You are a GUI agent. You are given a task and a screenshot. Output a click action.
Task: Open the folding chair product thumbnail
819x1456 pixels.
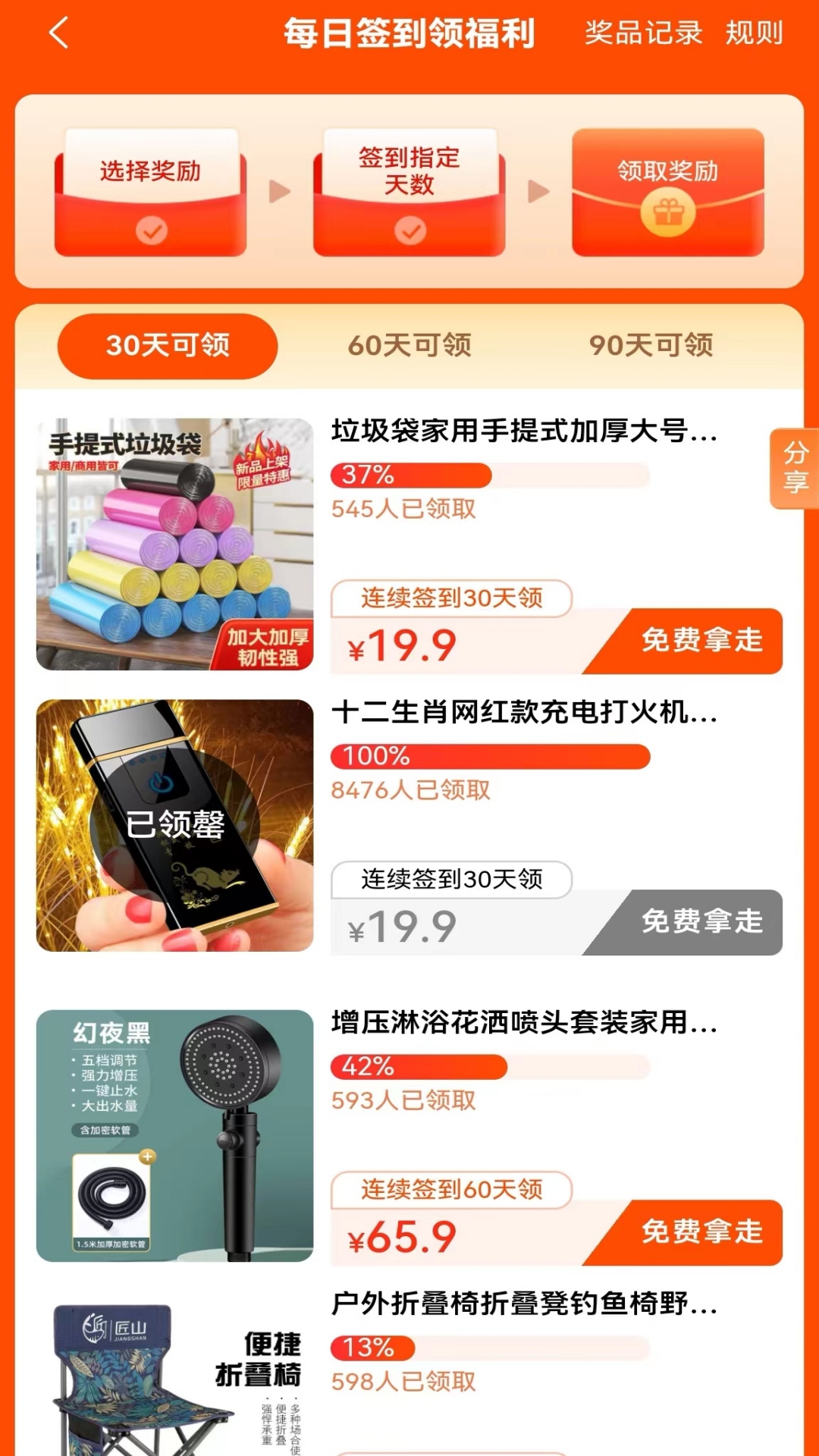(176, 1373)
